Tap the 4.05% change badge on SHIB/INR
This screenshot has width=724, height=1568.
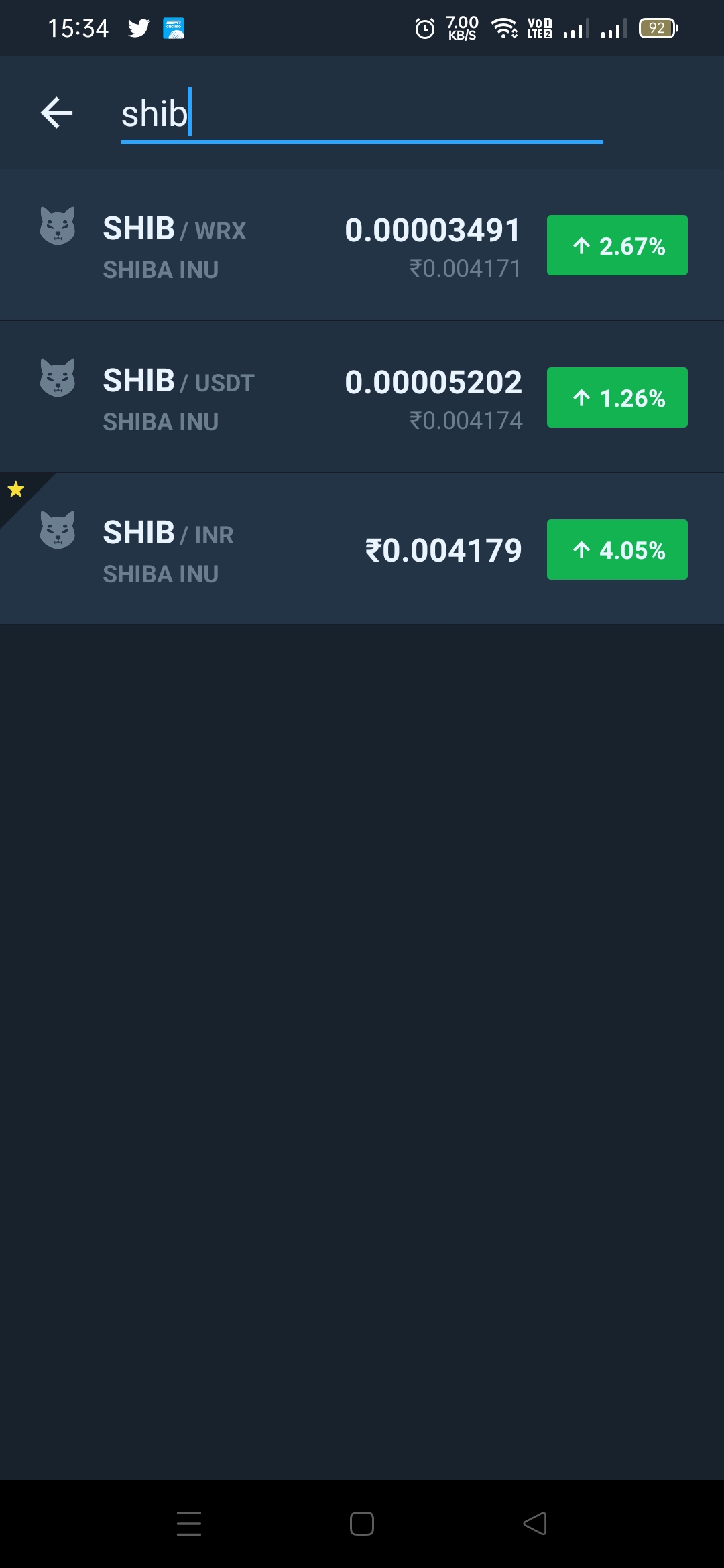pos(617,549)
